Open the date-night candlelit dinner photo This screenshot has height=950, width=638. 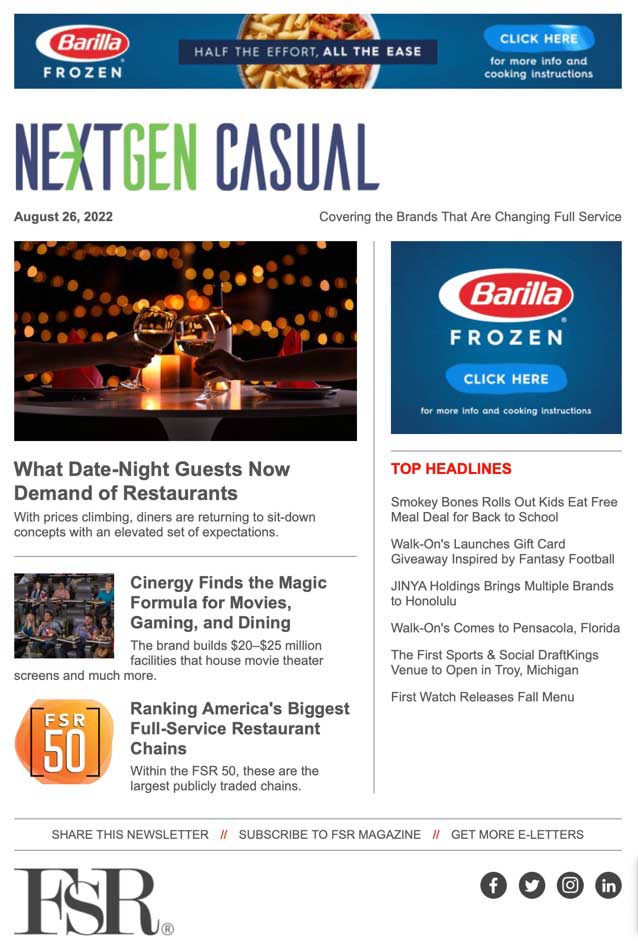point(185,340)
